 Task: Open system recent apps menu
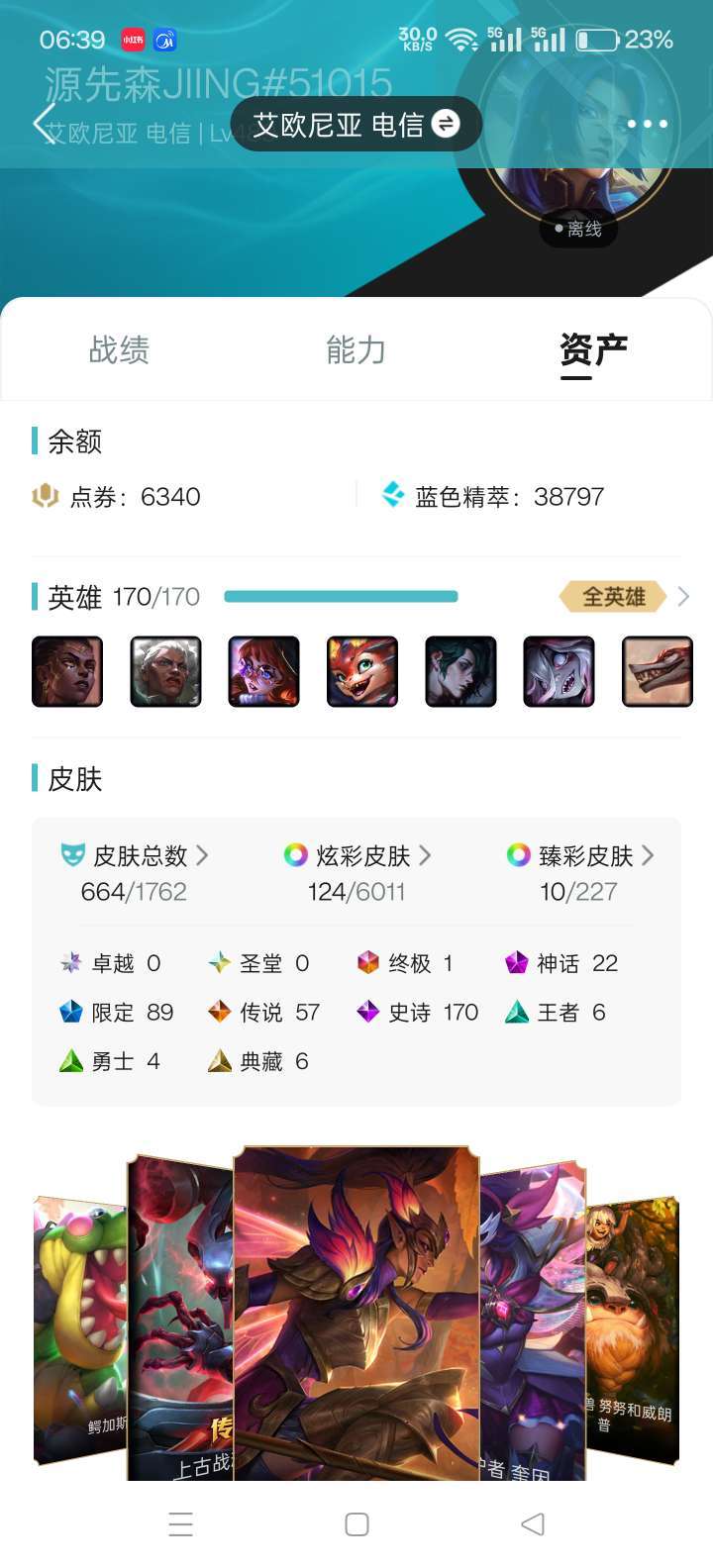[x=180, y=1524]
